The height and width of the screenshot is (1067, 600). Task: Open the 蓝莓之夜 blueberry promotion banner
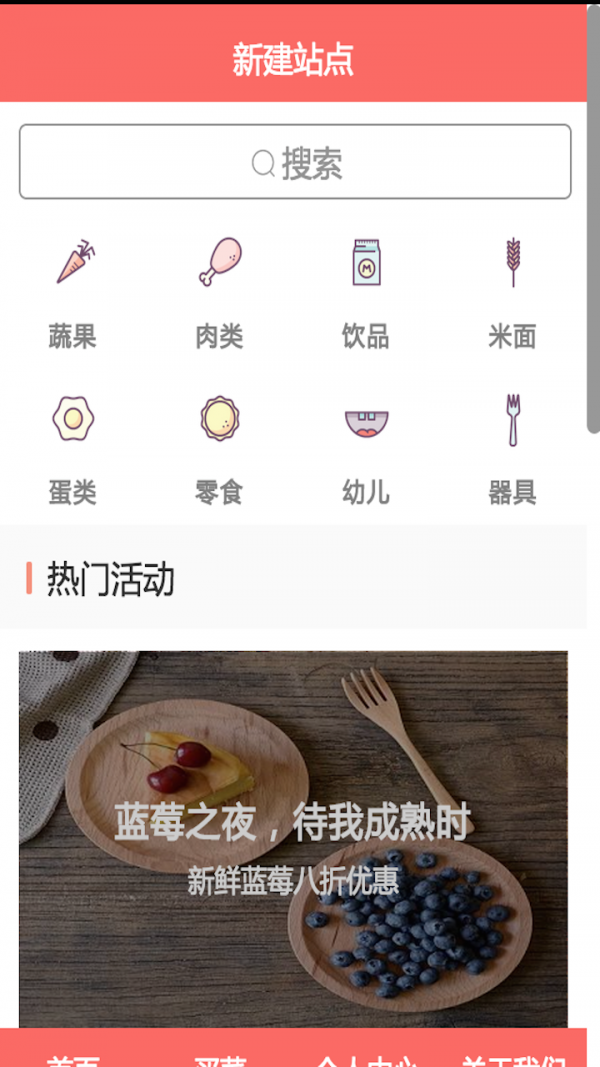point(293,838)
